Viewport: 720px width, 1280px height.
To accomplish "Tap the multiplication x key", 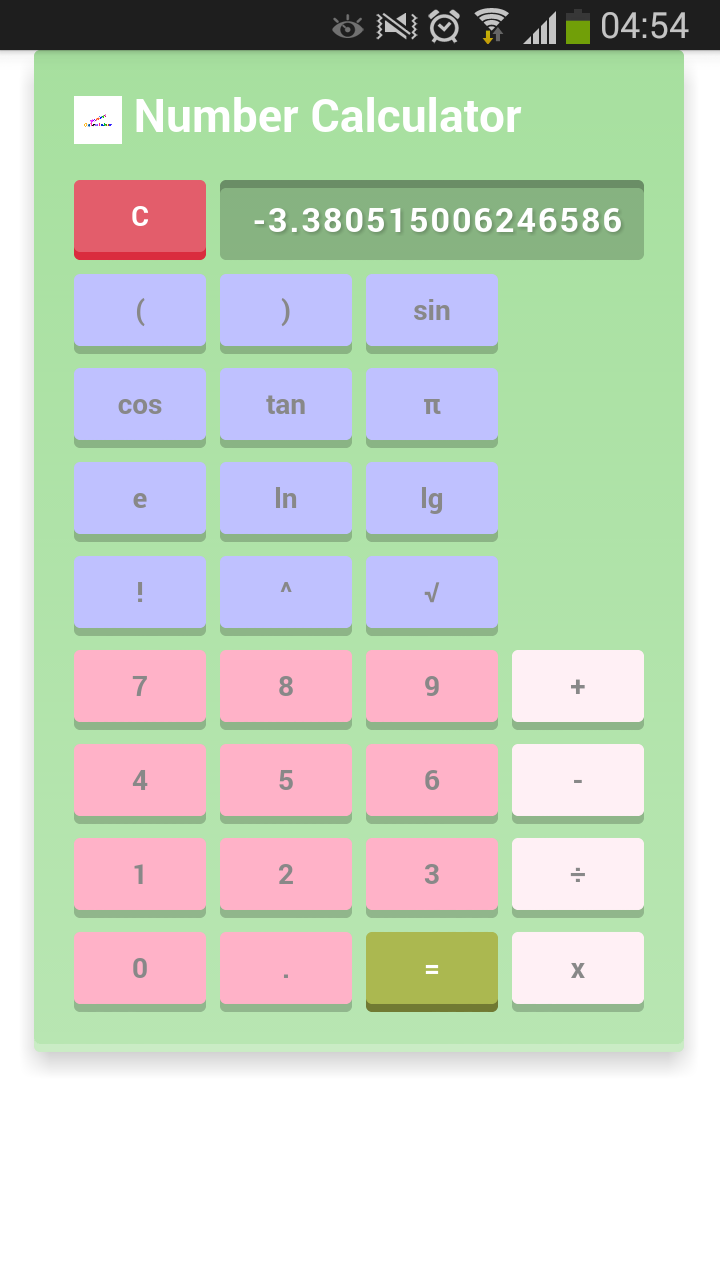I will [577, 968].
